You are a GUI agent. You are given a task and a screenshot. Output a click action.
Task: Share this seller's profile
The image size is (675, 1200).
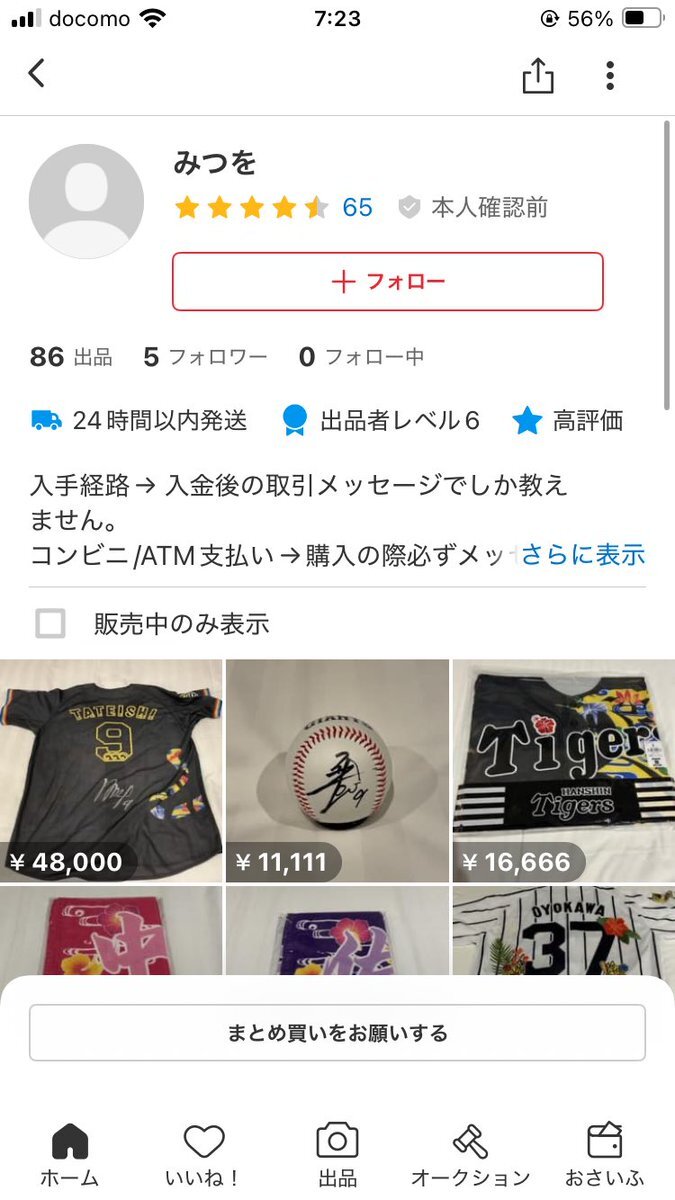tap(537, 75)
